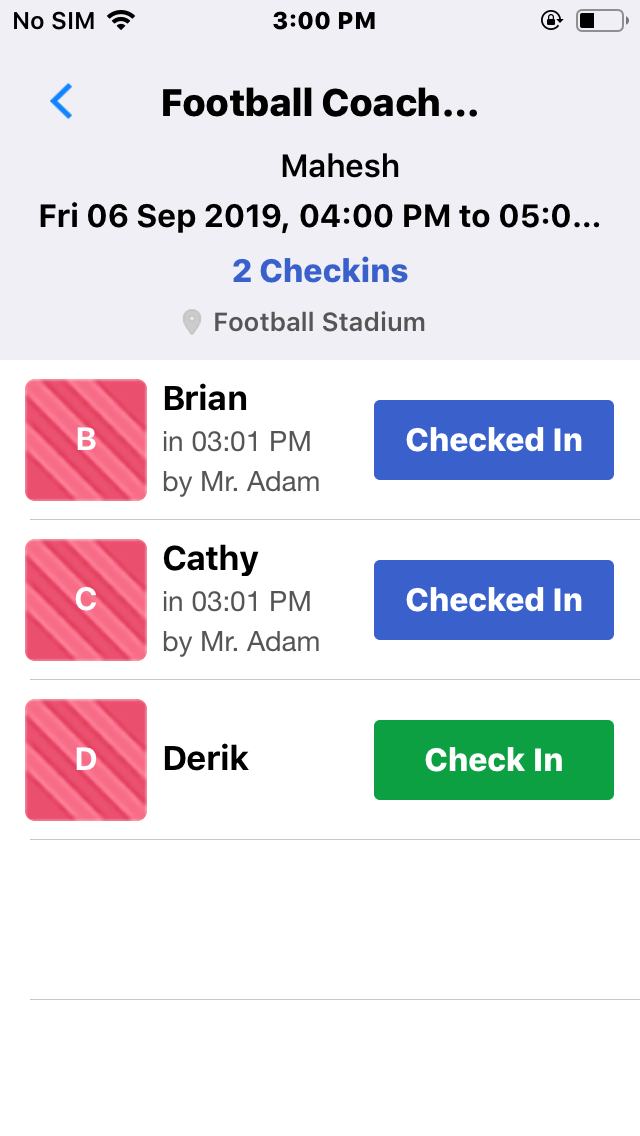Tap Brian's Checked In button
This screenshot has width=640, height=1136.
pos(494,440)
